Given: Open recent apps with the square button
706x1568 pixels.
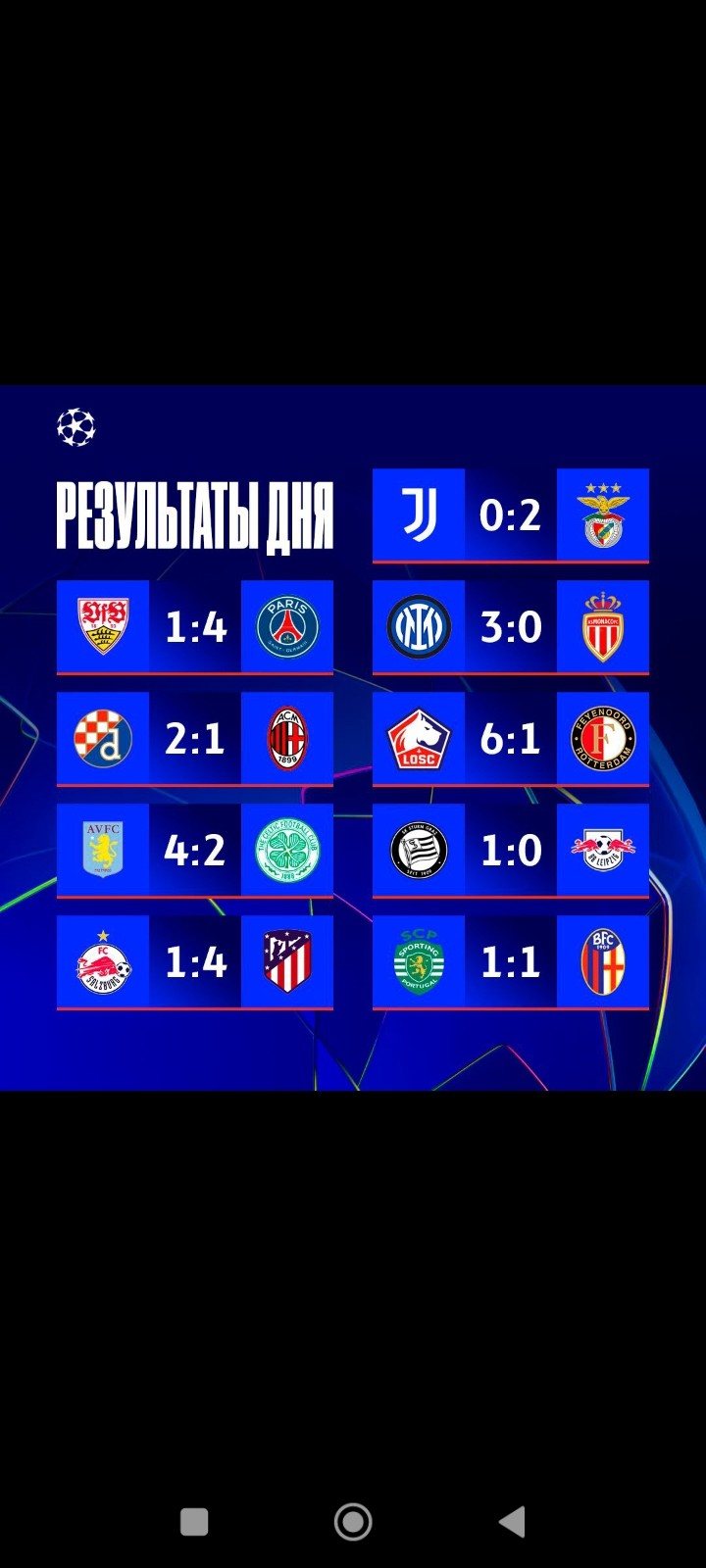Looking at the screenshot, I should coord(194,1521).
